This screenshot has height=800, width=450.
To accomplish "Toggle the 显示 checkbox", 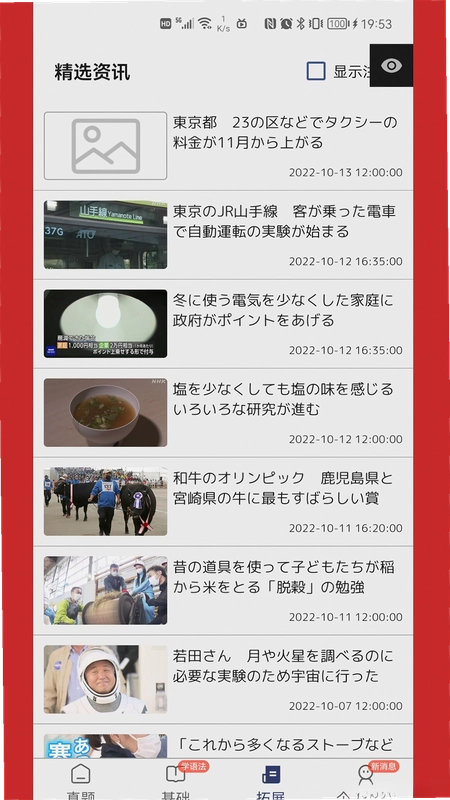I will 316,71.
